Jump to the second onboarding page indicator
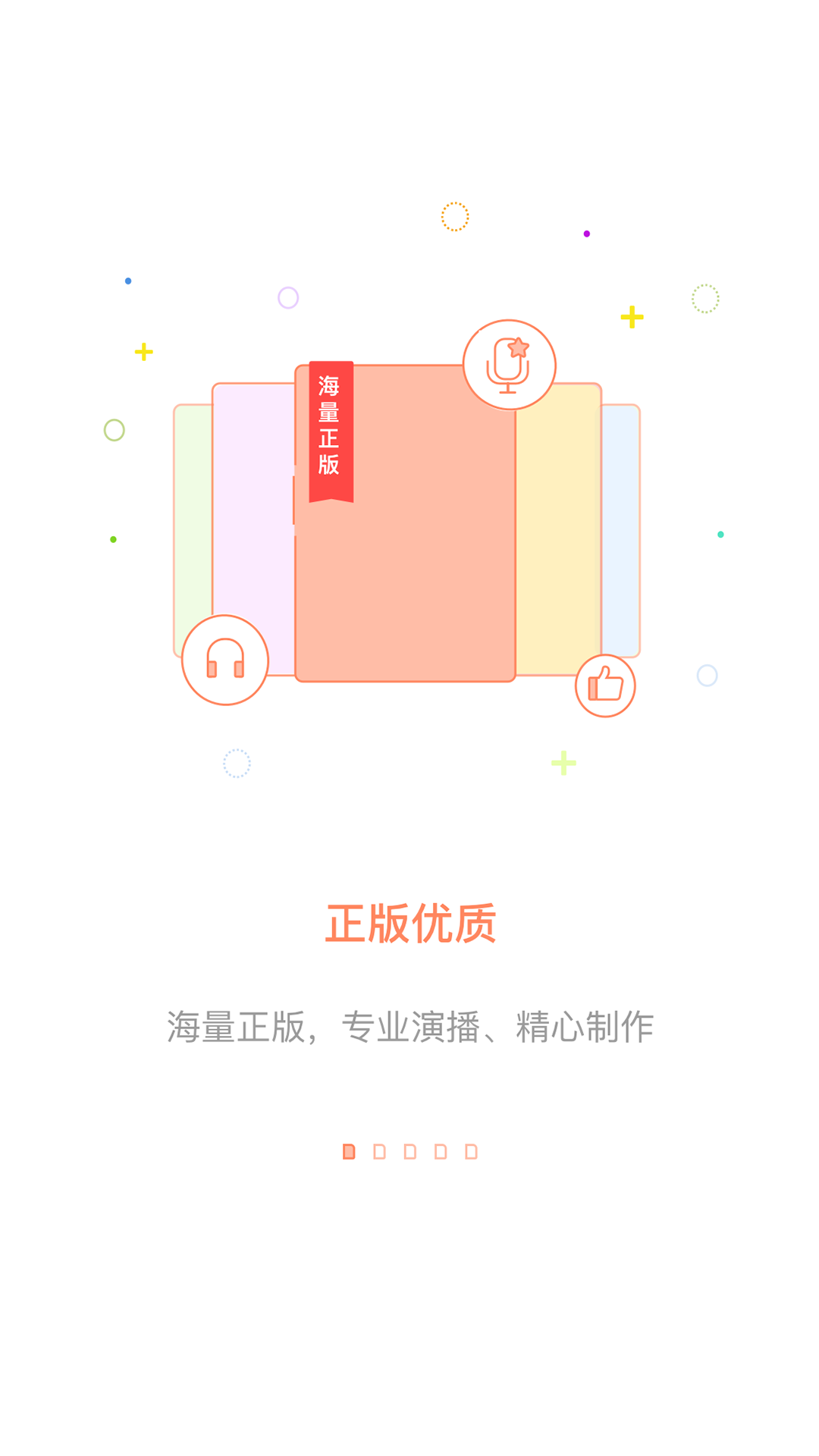This screenshot has width=819, height=1456. (379, 1151)
